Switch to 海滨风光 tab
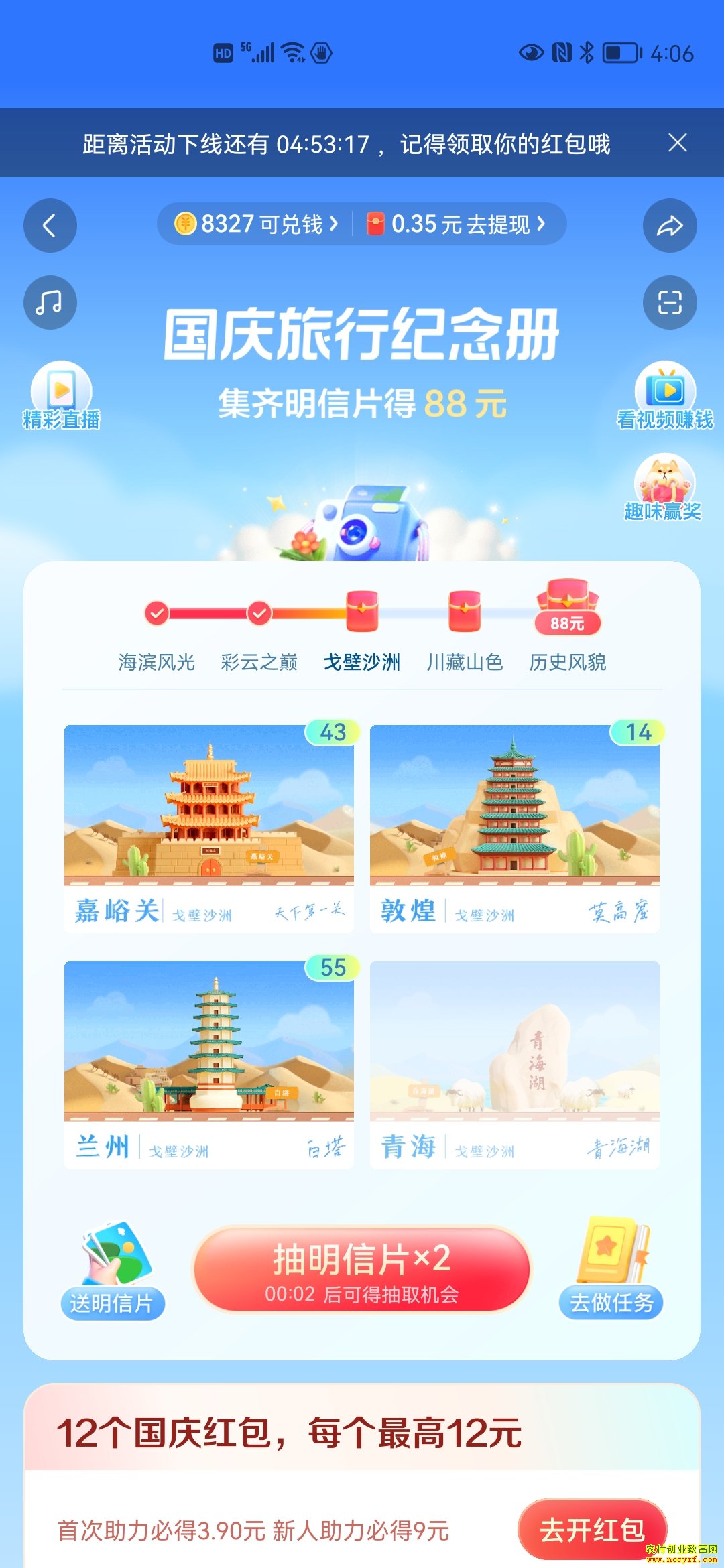 pos(156,662)
